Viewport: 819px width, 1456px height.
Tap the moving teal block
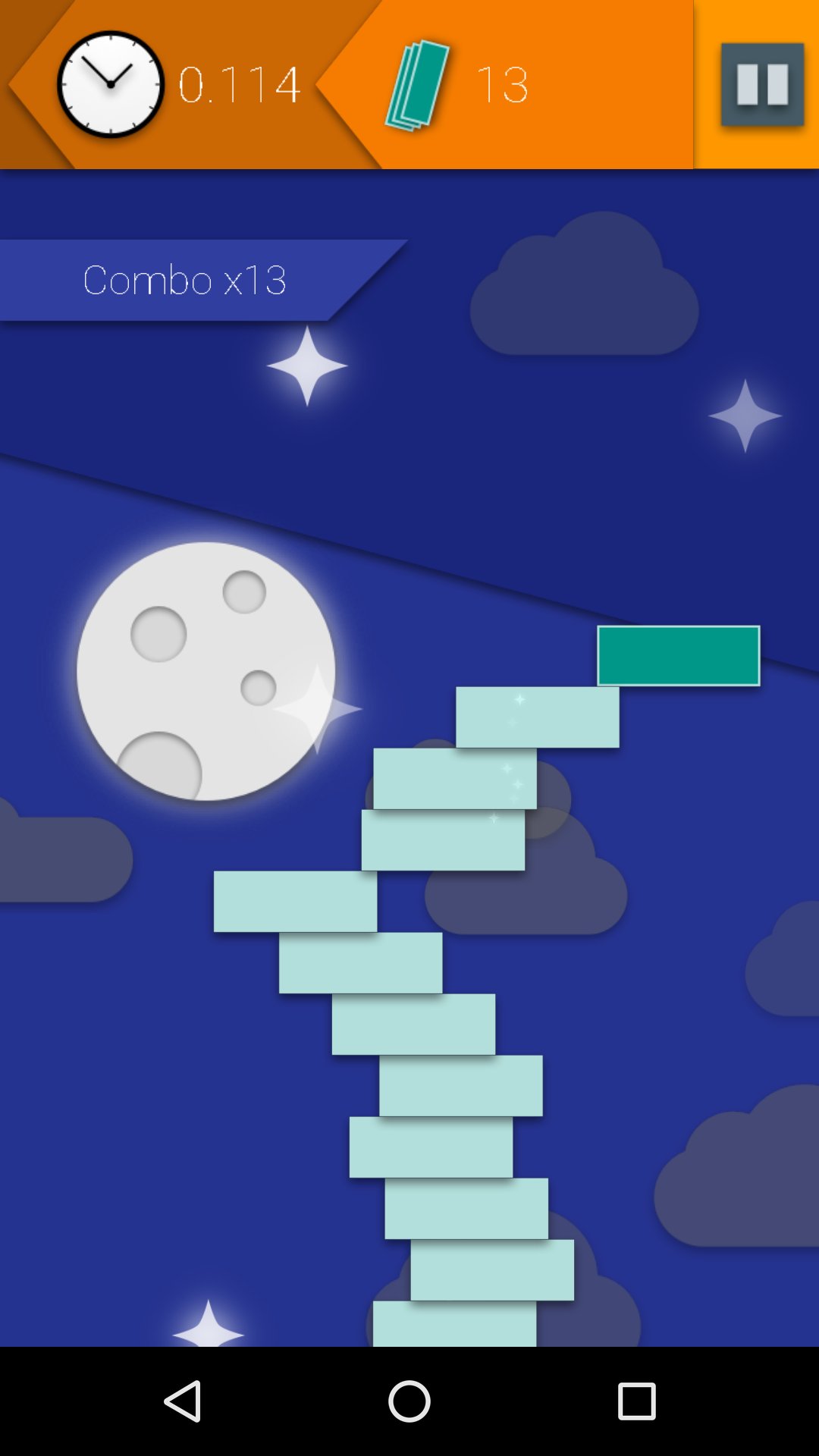(x=677, y=655)
